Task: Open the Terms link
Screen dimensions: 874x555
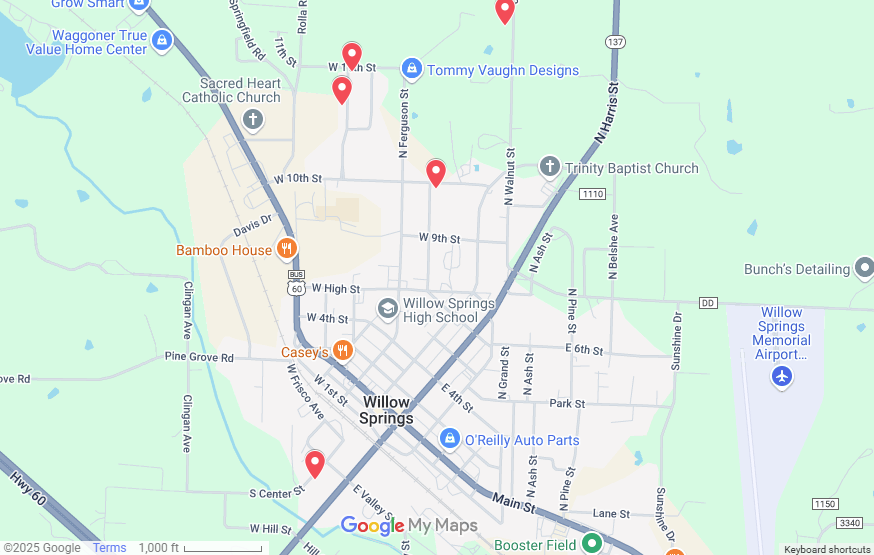Action: click(110, 547)
